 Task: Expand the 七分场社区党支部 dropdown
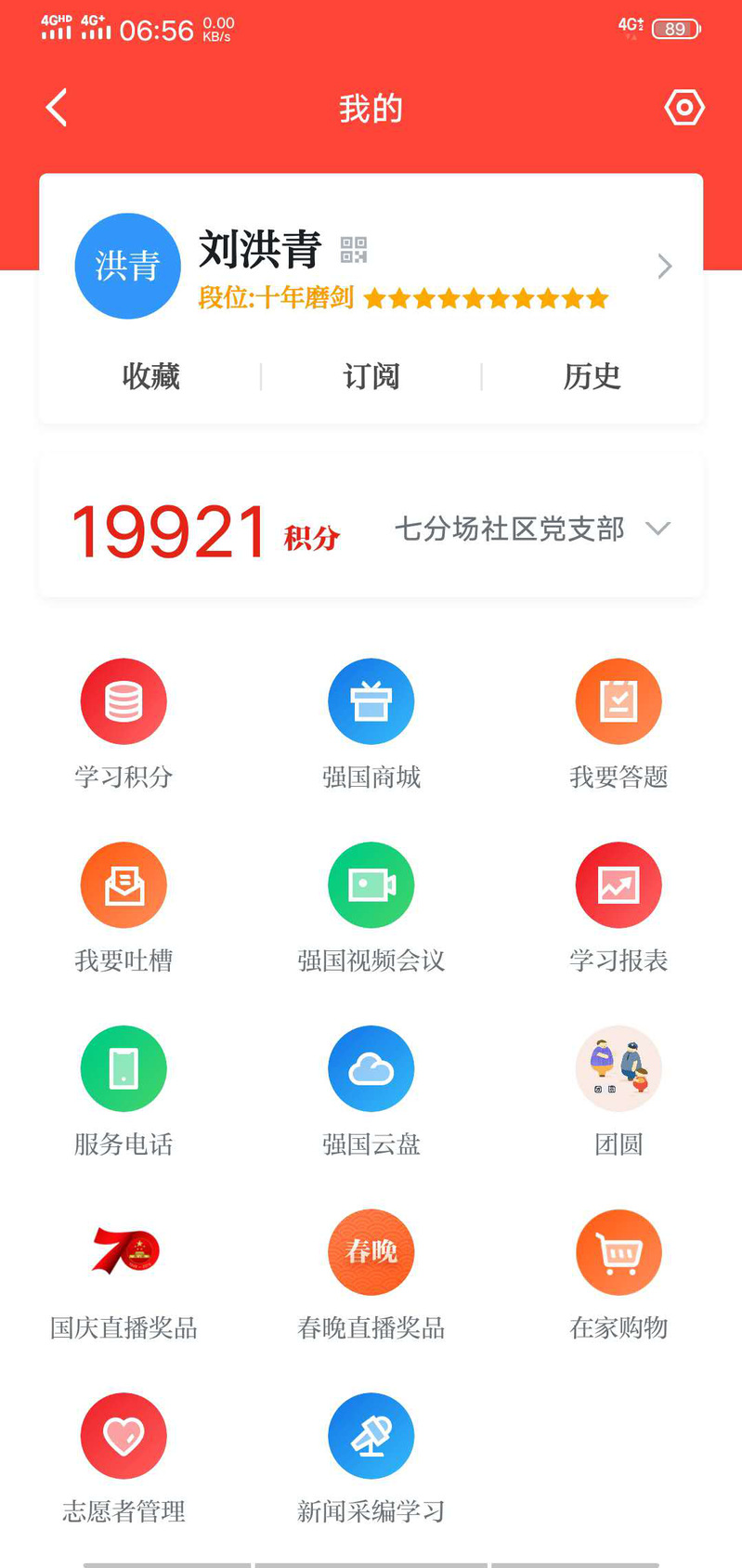coord(657,529)
